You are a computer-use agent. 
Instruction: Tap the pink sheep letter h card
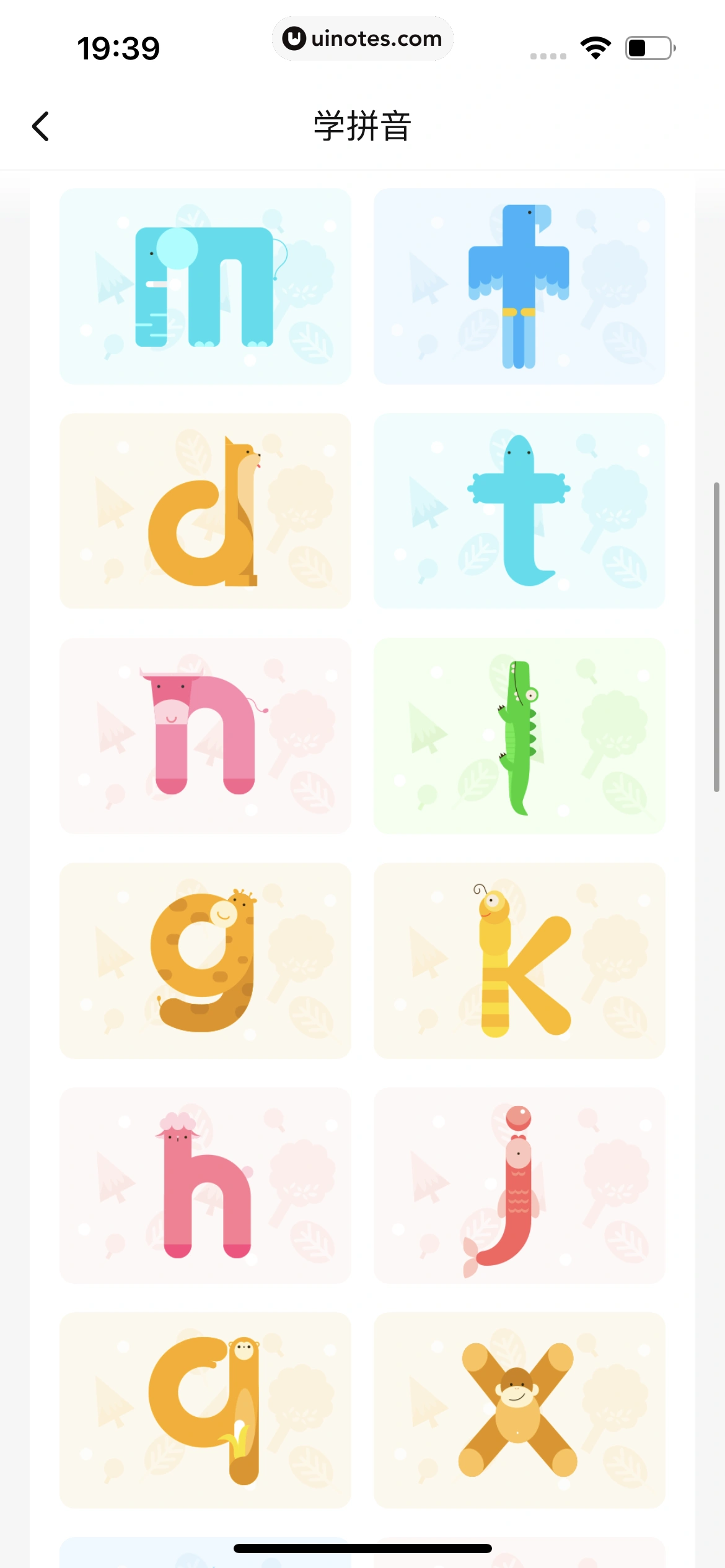pos(205,1186)
